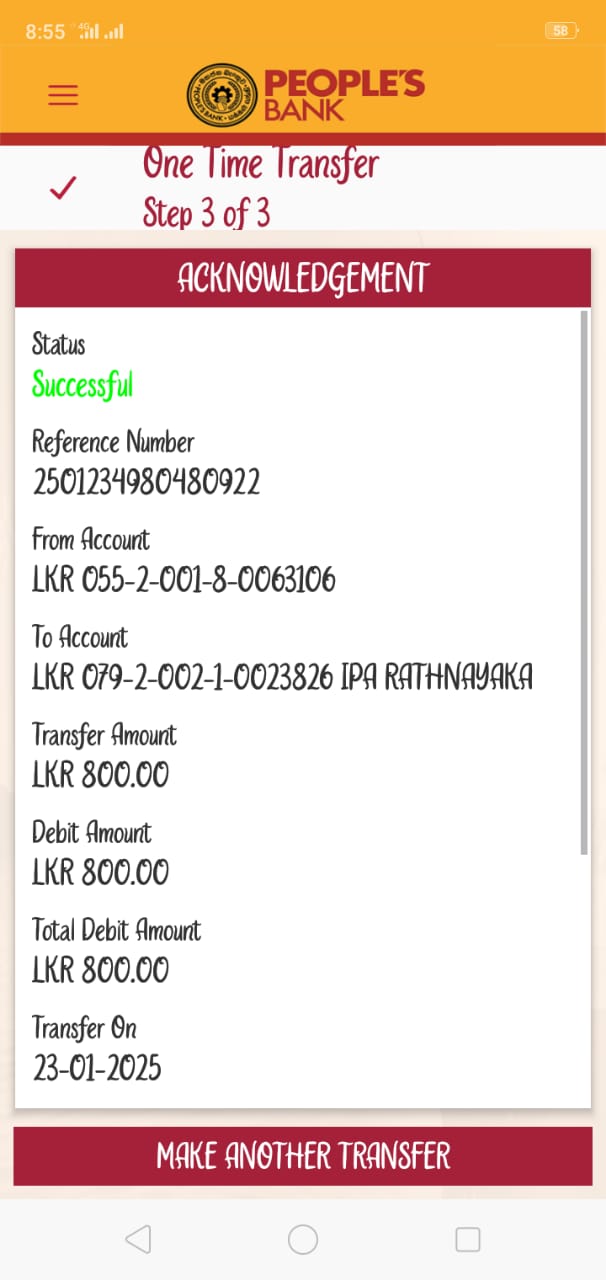
Task: Show recent apps overview
Action: 467,1240
